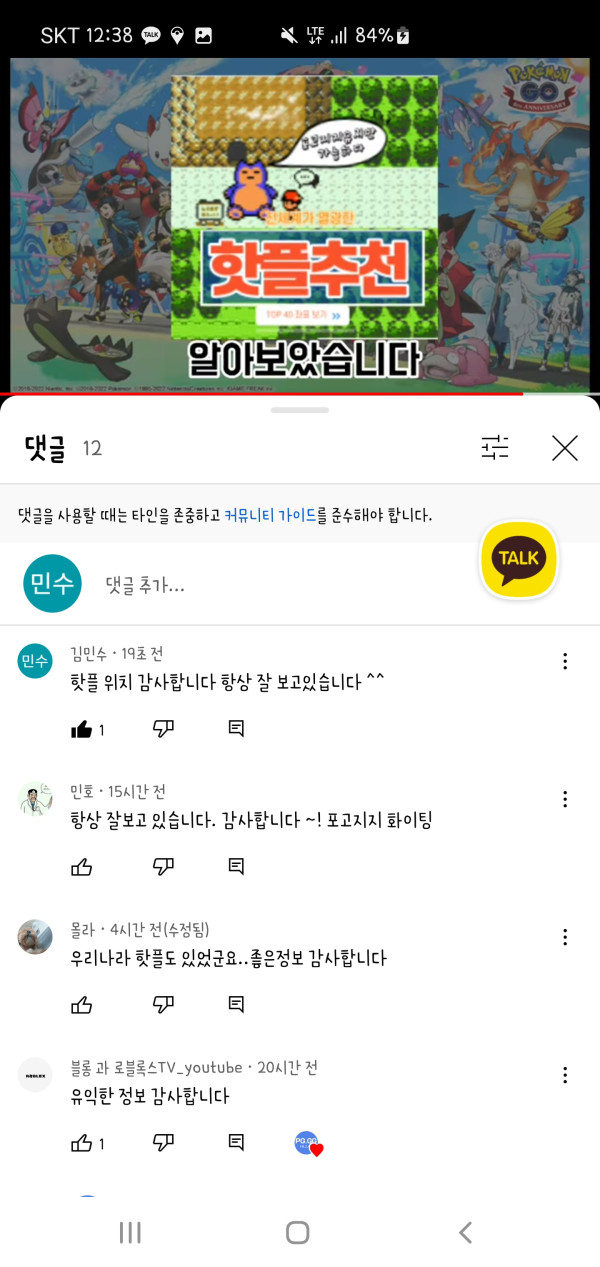This screenshot has width=600, height=1267.
Task: Open comment sort options
Action: point(495,448)
